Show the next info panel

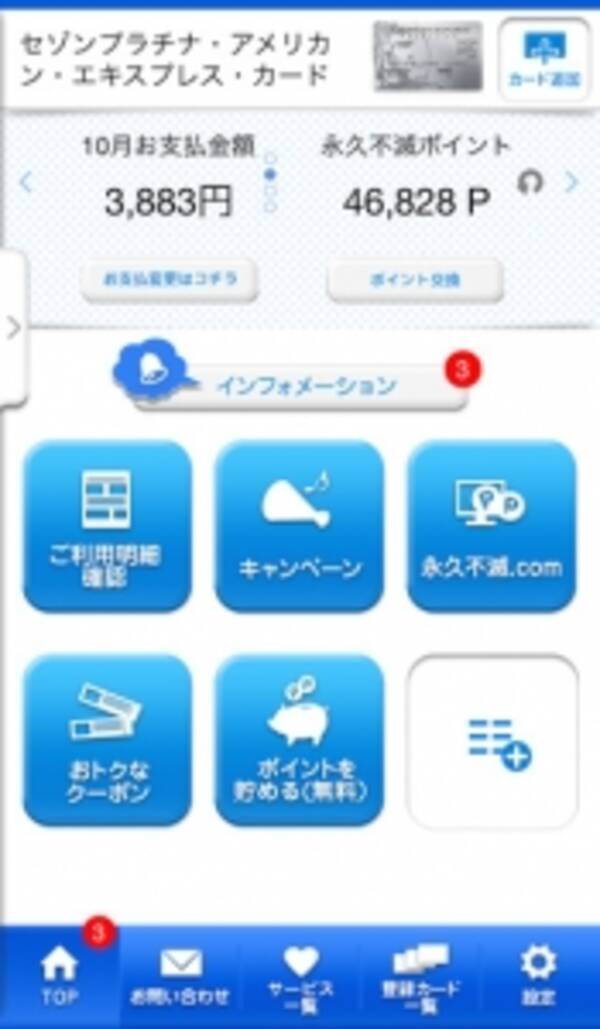click(572, 182)
